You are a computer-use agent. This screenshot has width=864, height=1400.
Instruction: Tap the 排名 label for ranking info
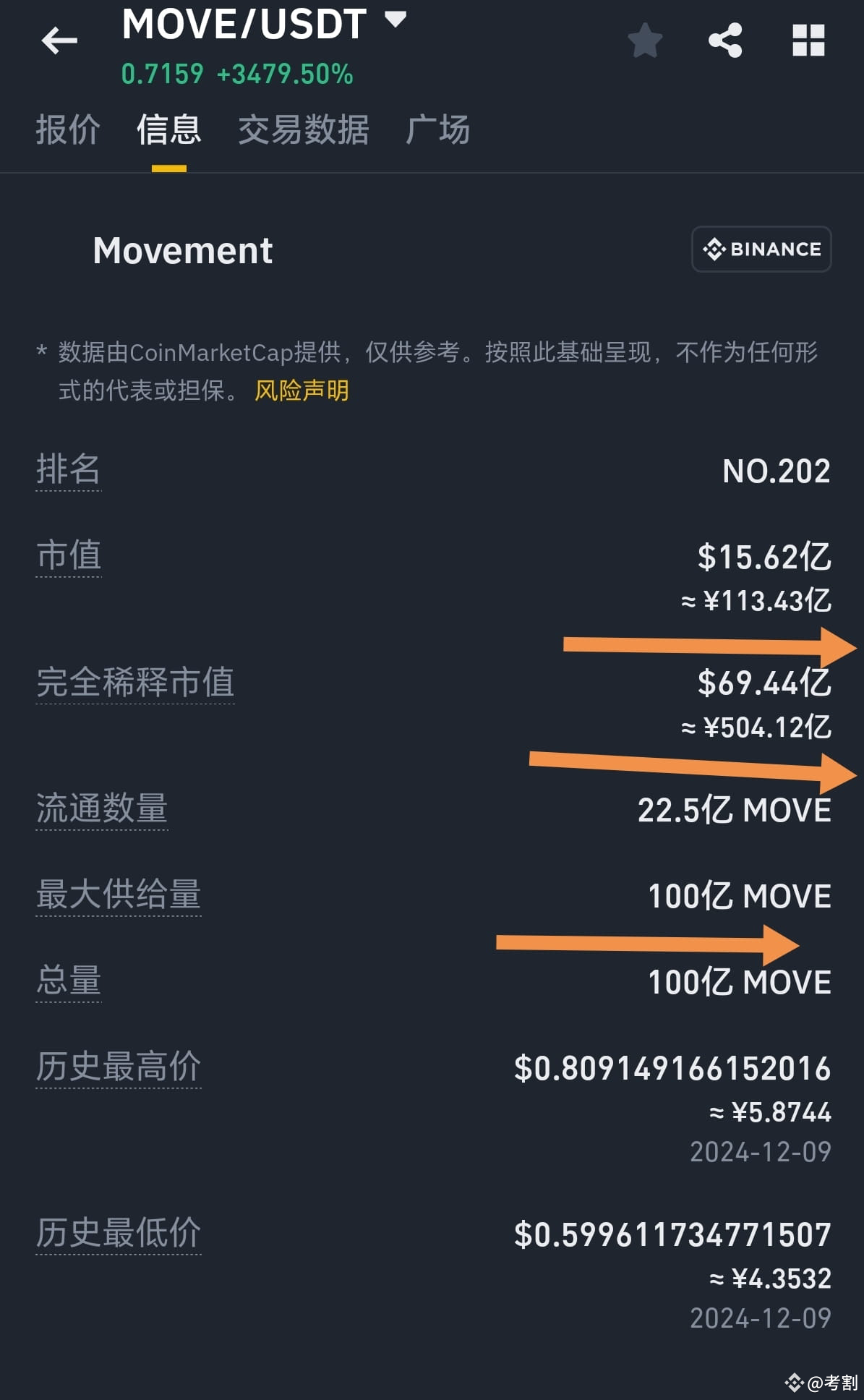[68, 470]
